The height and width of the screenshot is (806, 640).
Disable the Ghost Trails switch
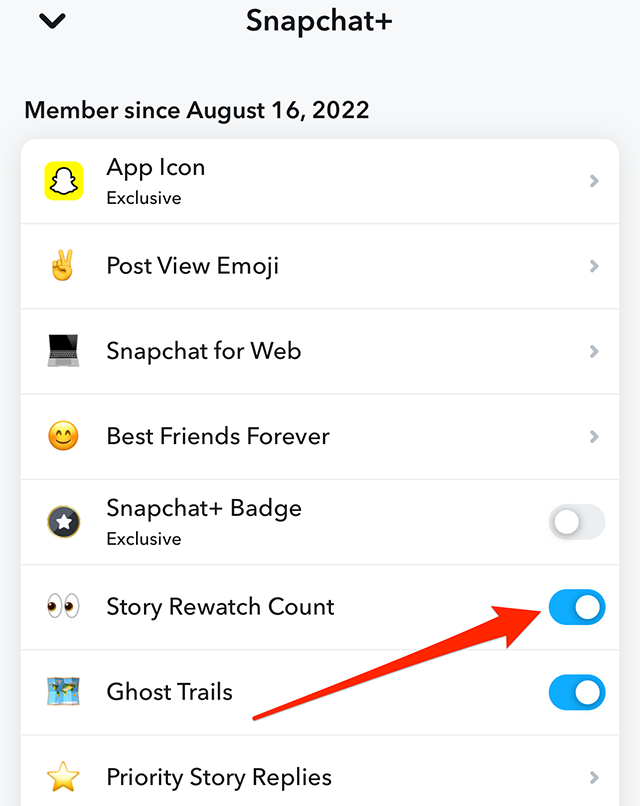point(577,692)
